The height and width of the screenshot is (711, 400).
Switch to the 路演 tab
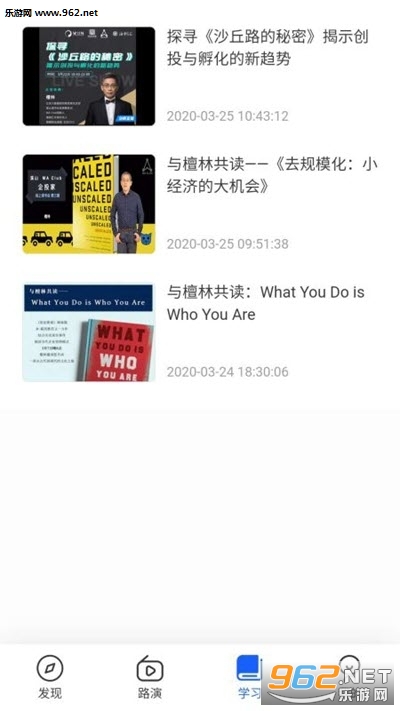150,677
